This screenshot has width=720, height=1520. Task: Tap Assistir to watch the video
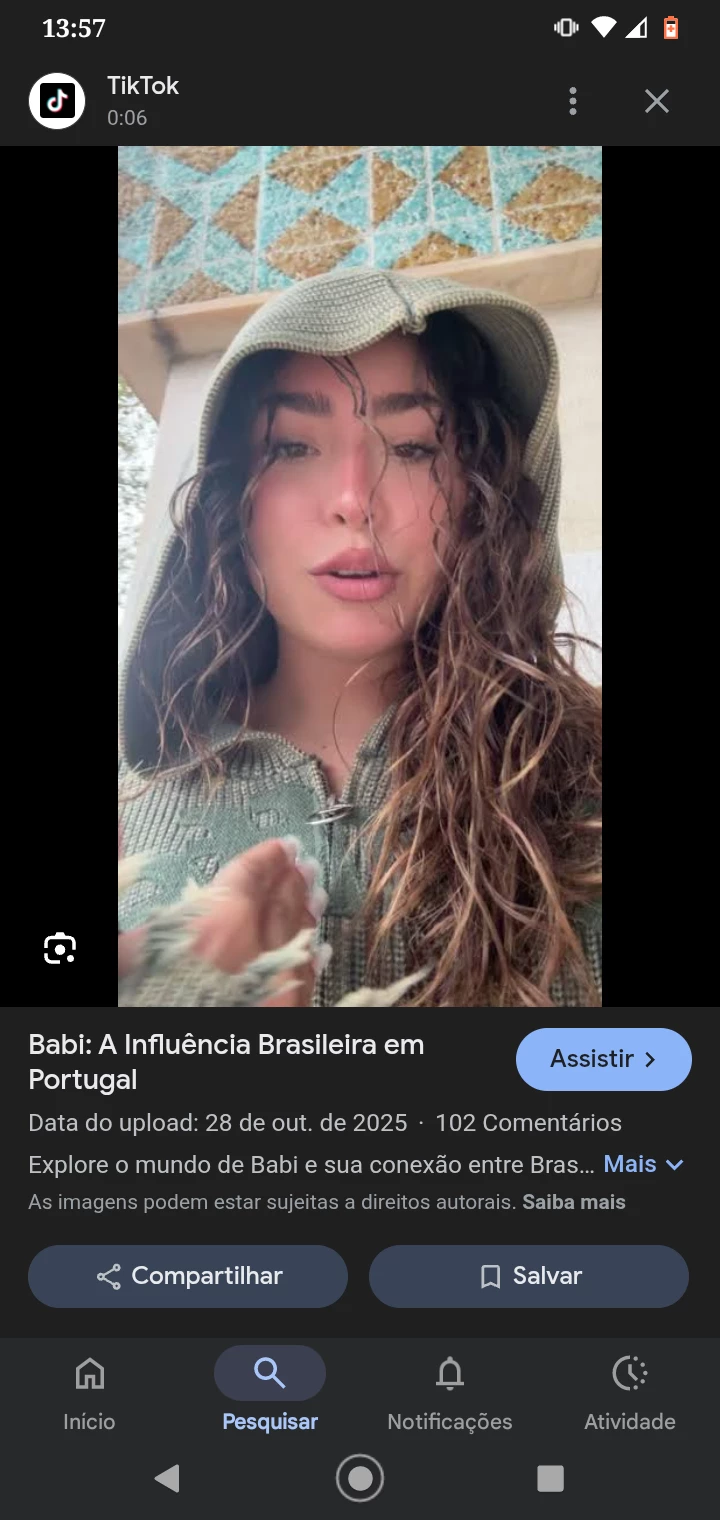click(603, 1059)
